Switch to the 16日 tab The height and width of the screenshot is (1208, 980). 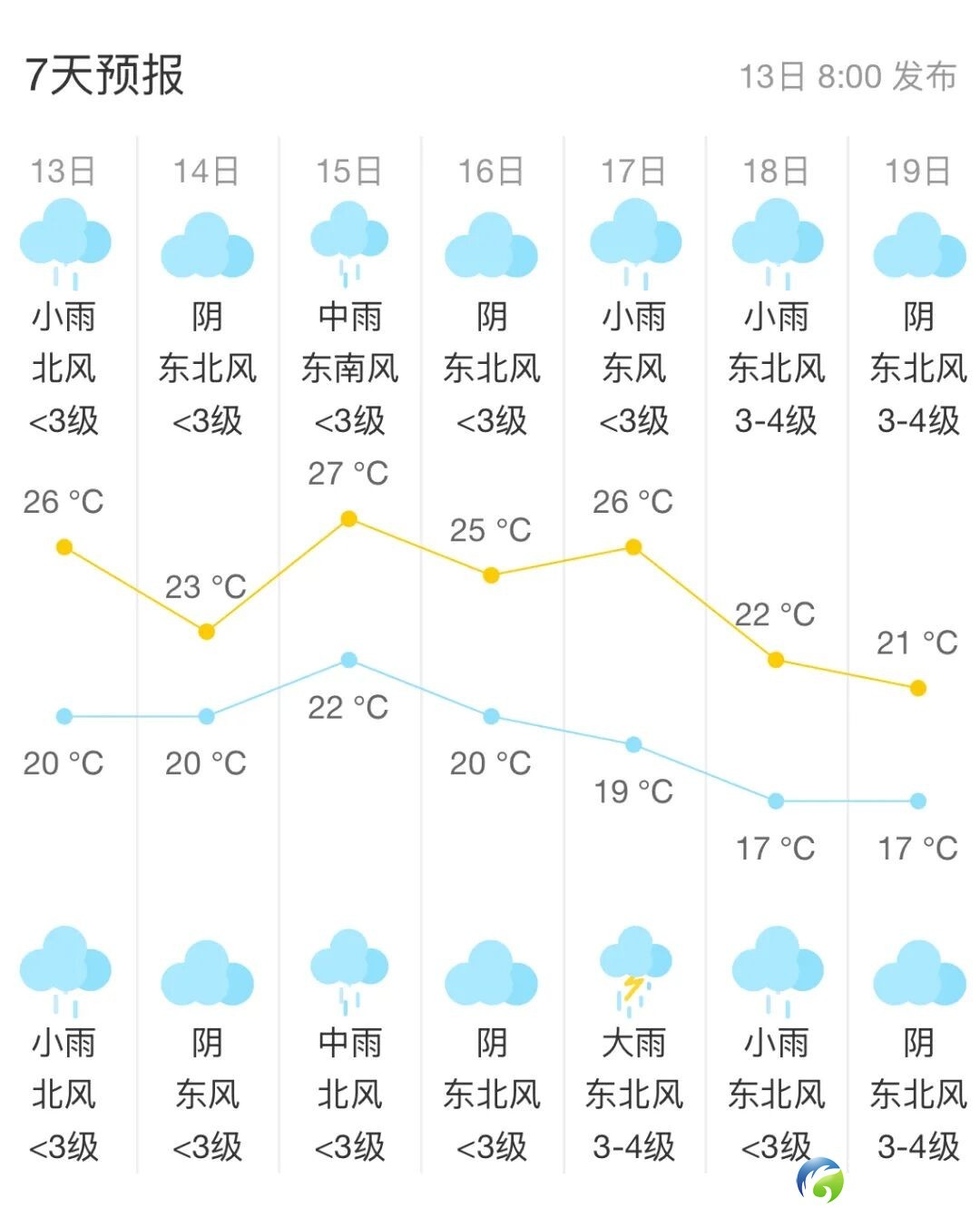(x=490, y=171)
